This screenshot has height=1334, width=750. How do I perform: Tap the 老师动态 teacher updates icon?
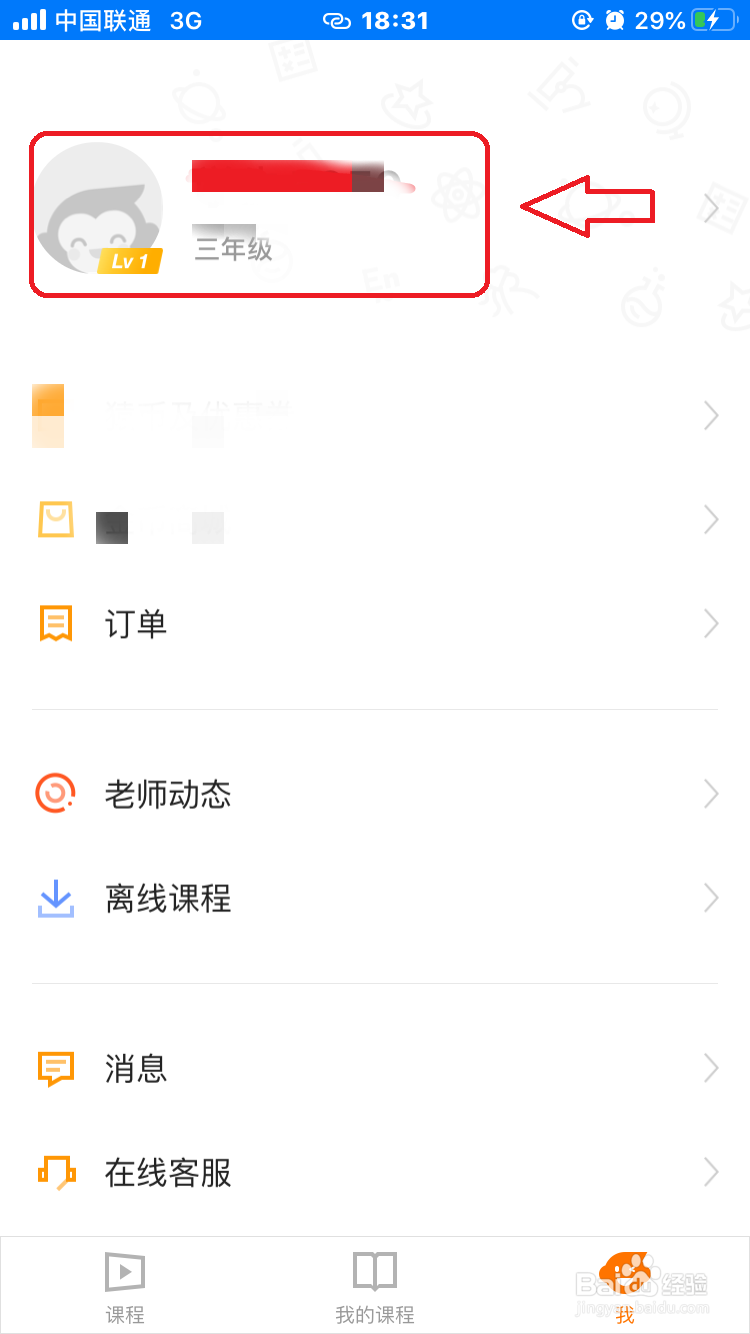(55, 793)
